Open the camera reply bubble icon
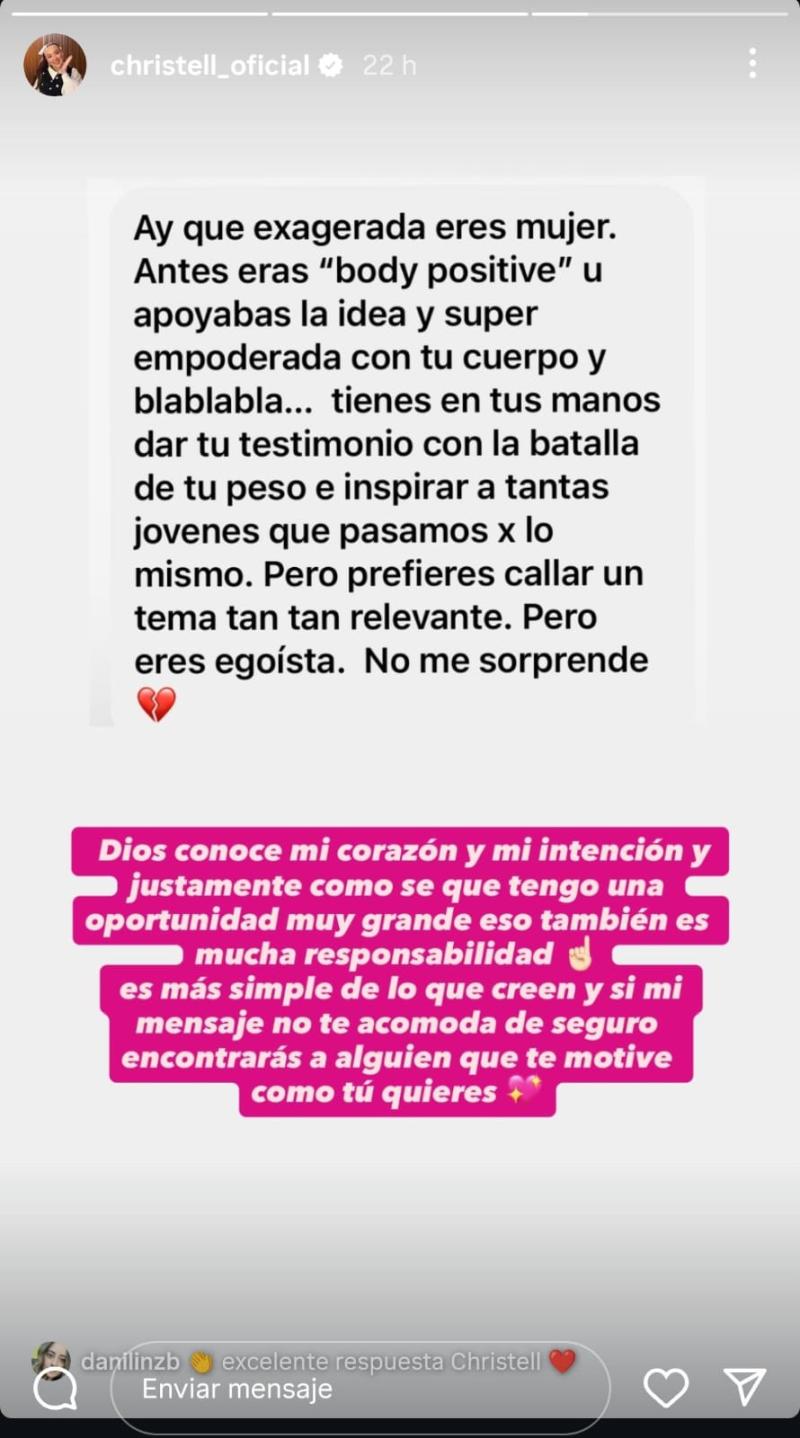 coord(55,1387)
